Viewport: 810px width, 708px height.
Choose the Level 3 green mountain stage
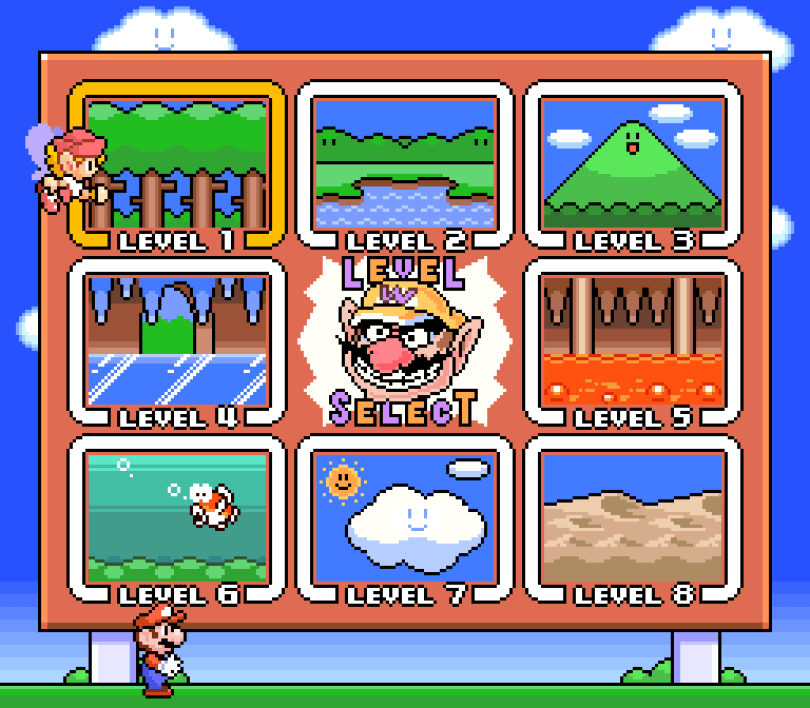tap(633, 164)
